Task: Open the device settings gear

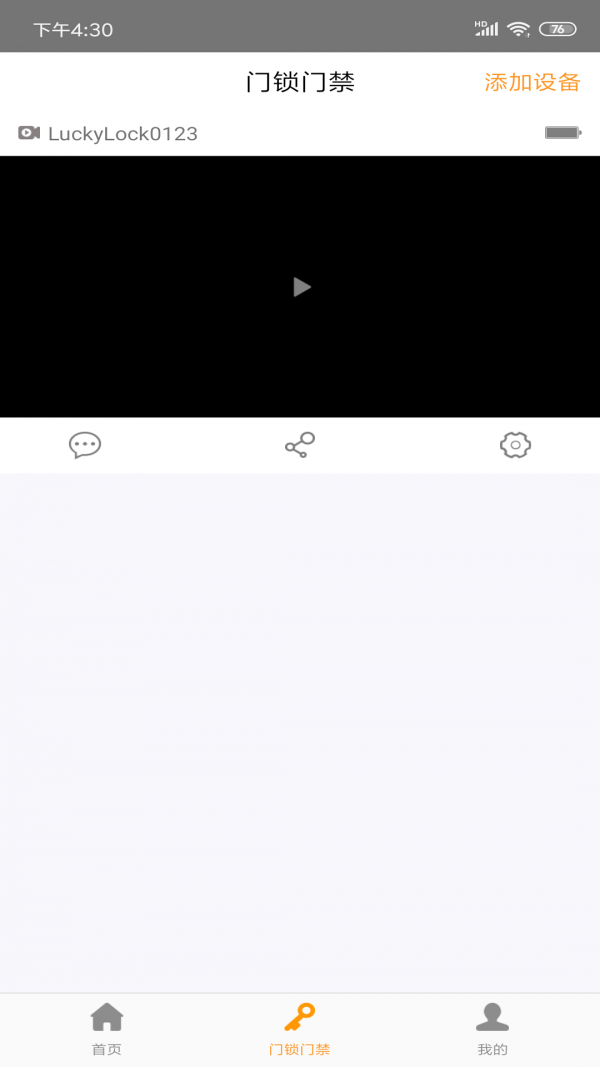Action: 515,445
